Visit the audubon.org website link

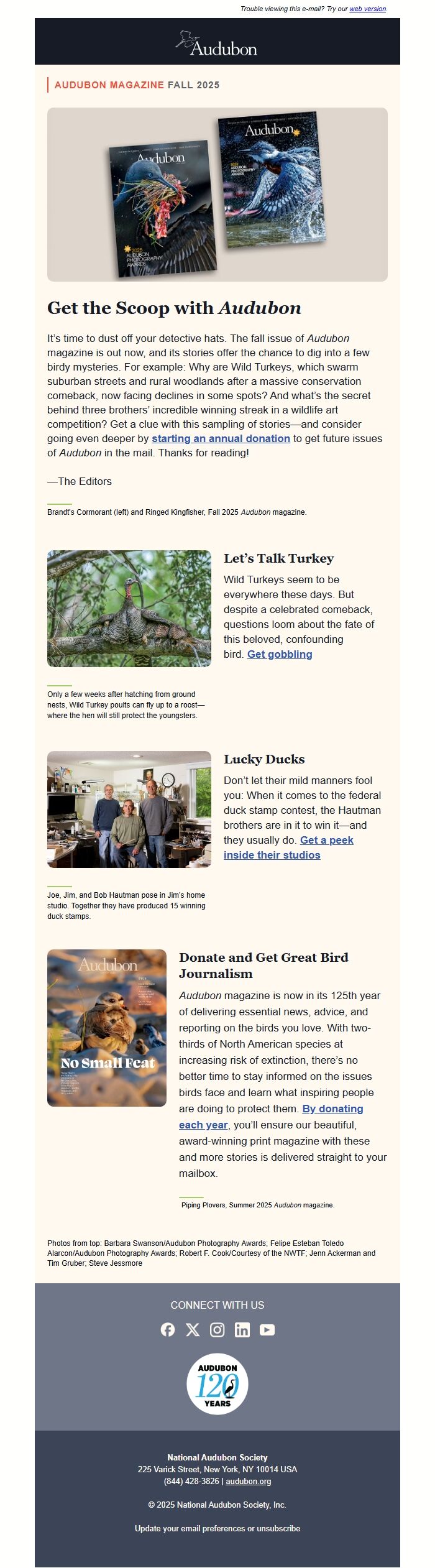[x=248, y=1481]
